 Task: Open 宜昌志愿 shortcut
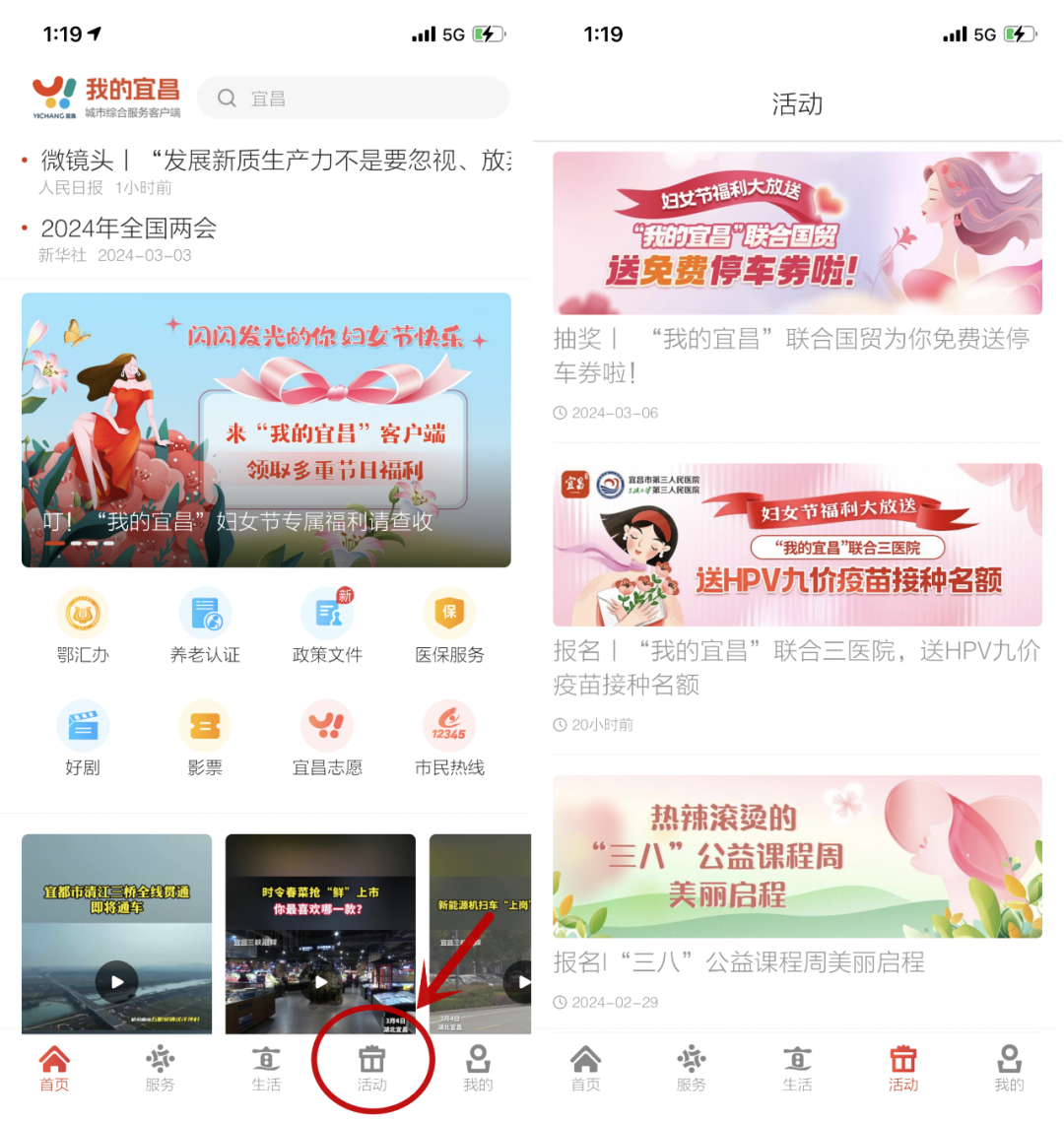[327, 739]
